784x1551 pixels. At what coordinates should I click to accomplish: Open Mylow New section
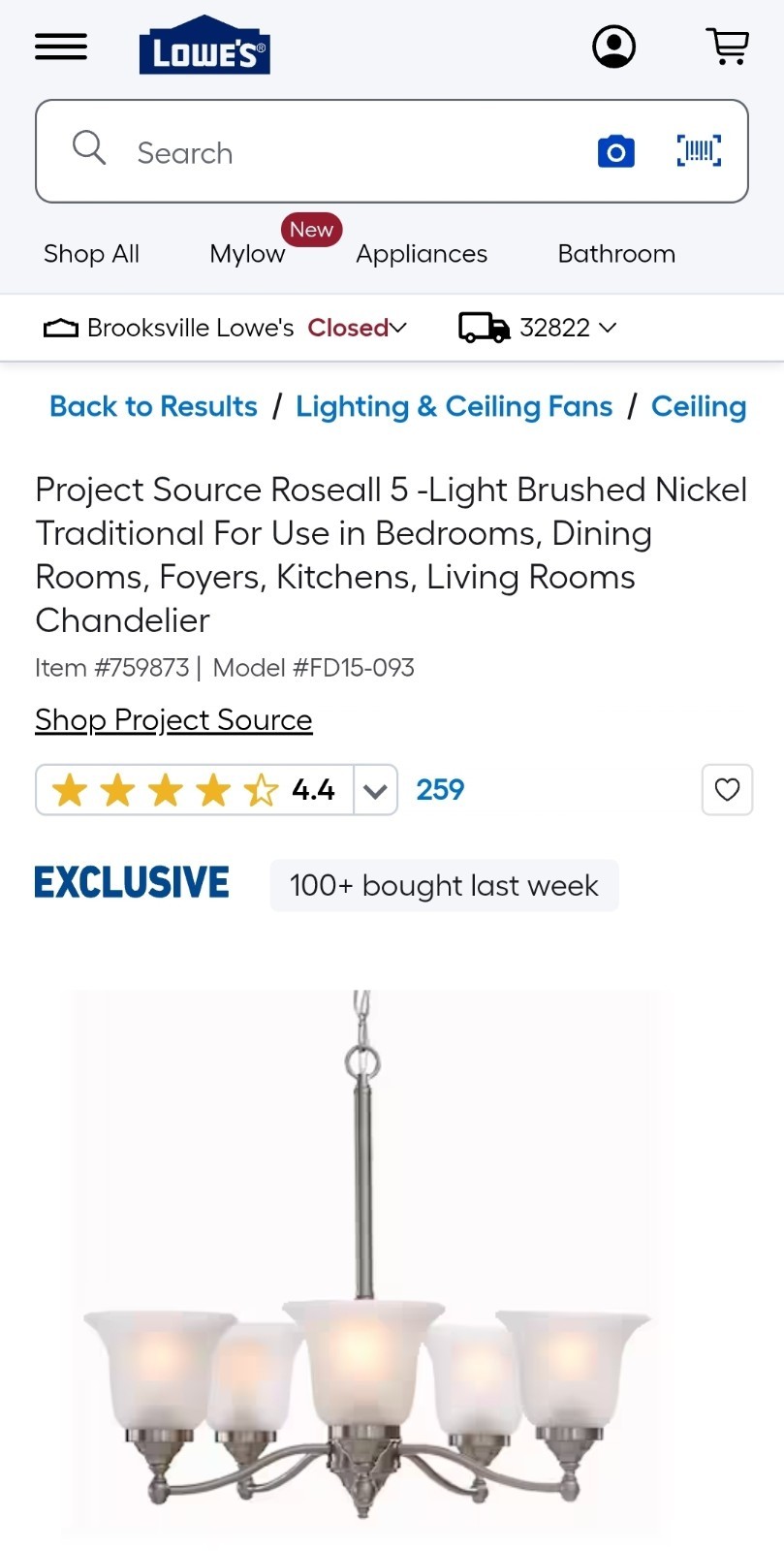coord(248,254)
